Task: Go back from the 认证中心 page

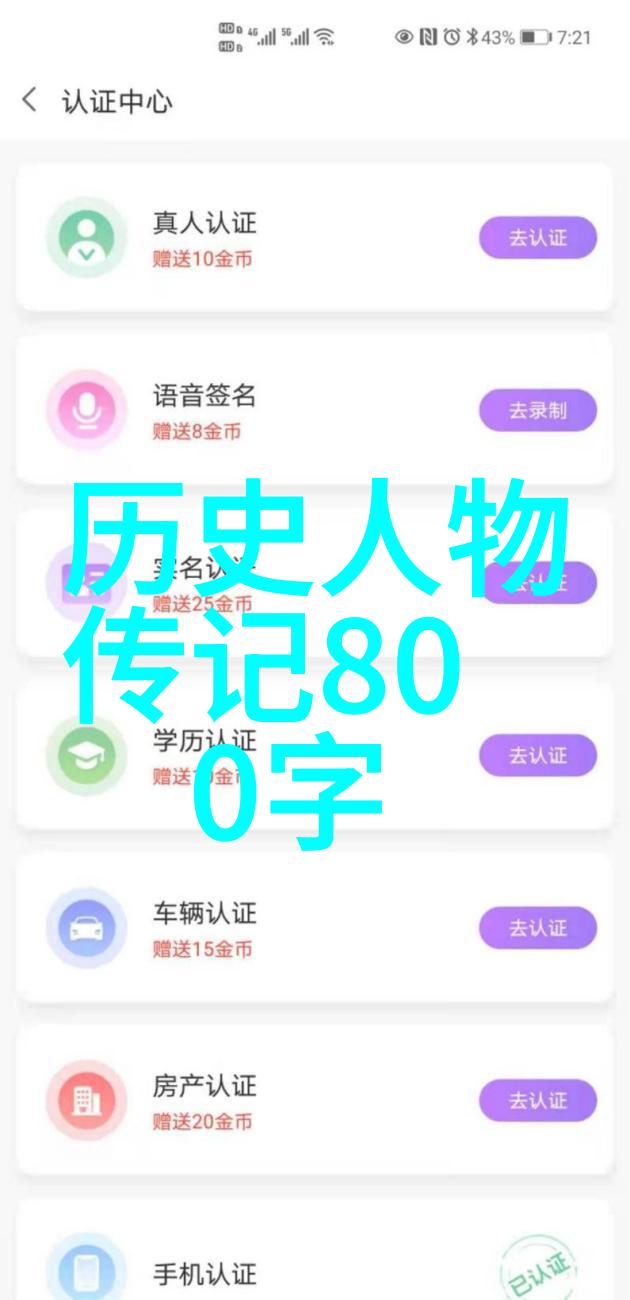Action: point(30,101)
